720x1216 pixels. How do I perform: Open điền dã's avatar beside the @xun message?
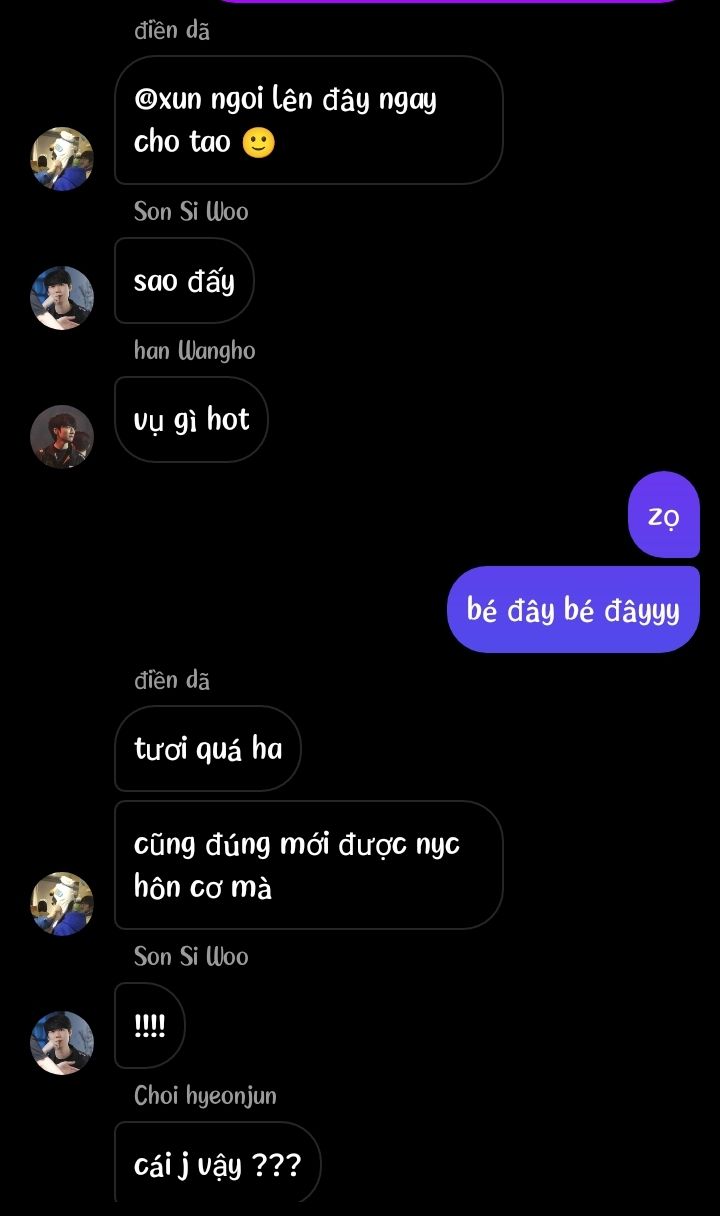pos(62,158)
